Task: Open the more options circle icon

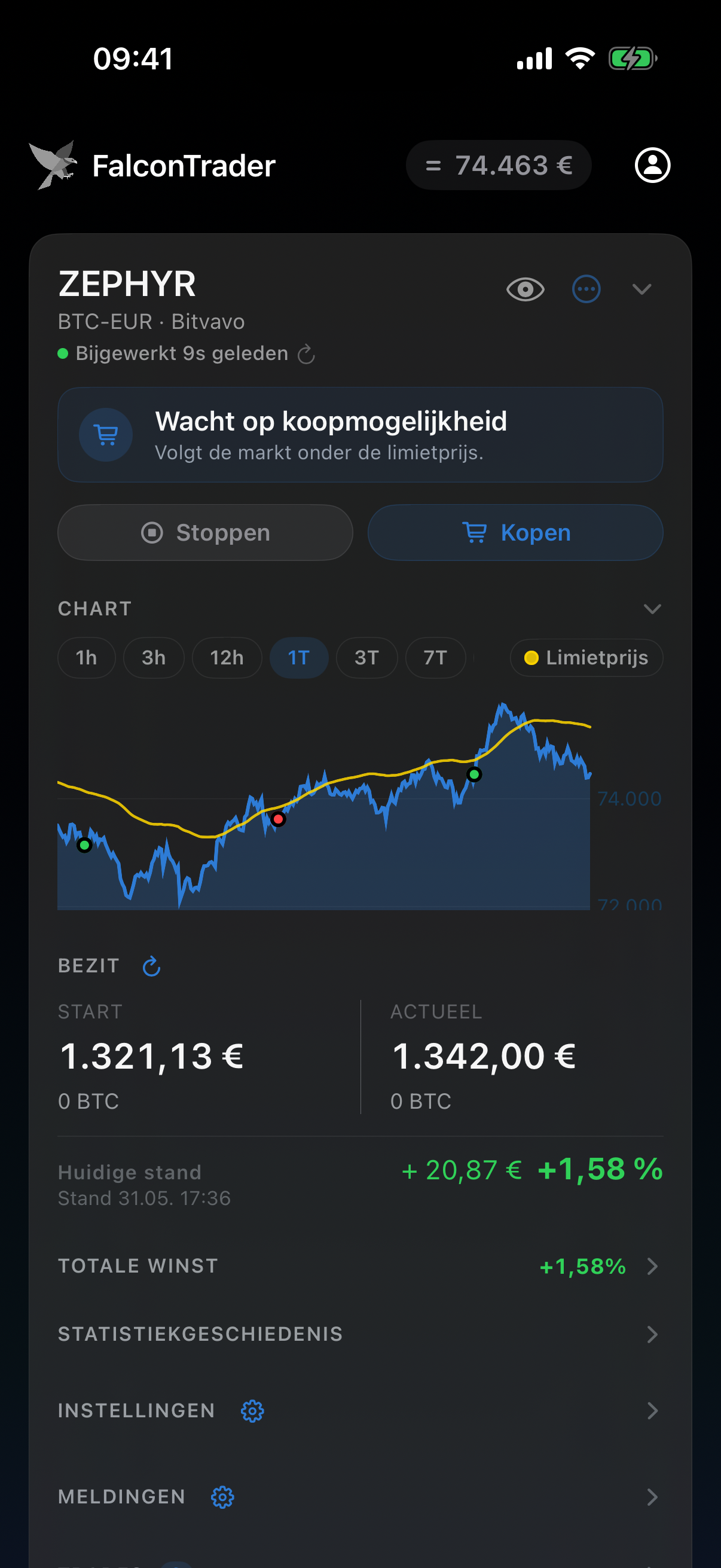Action: coord(586,289)
